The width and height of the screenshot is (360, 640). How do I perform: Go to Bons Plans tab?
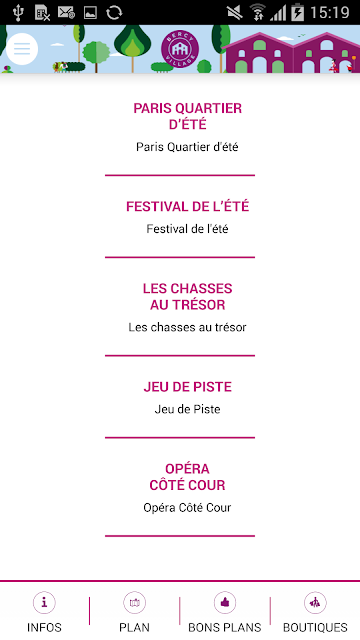click(x=224, y=611)
